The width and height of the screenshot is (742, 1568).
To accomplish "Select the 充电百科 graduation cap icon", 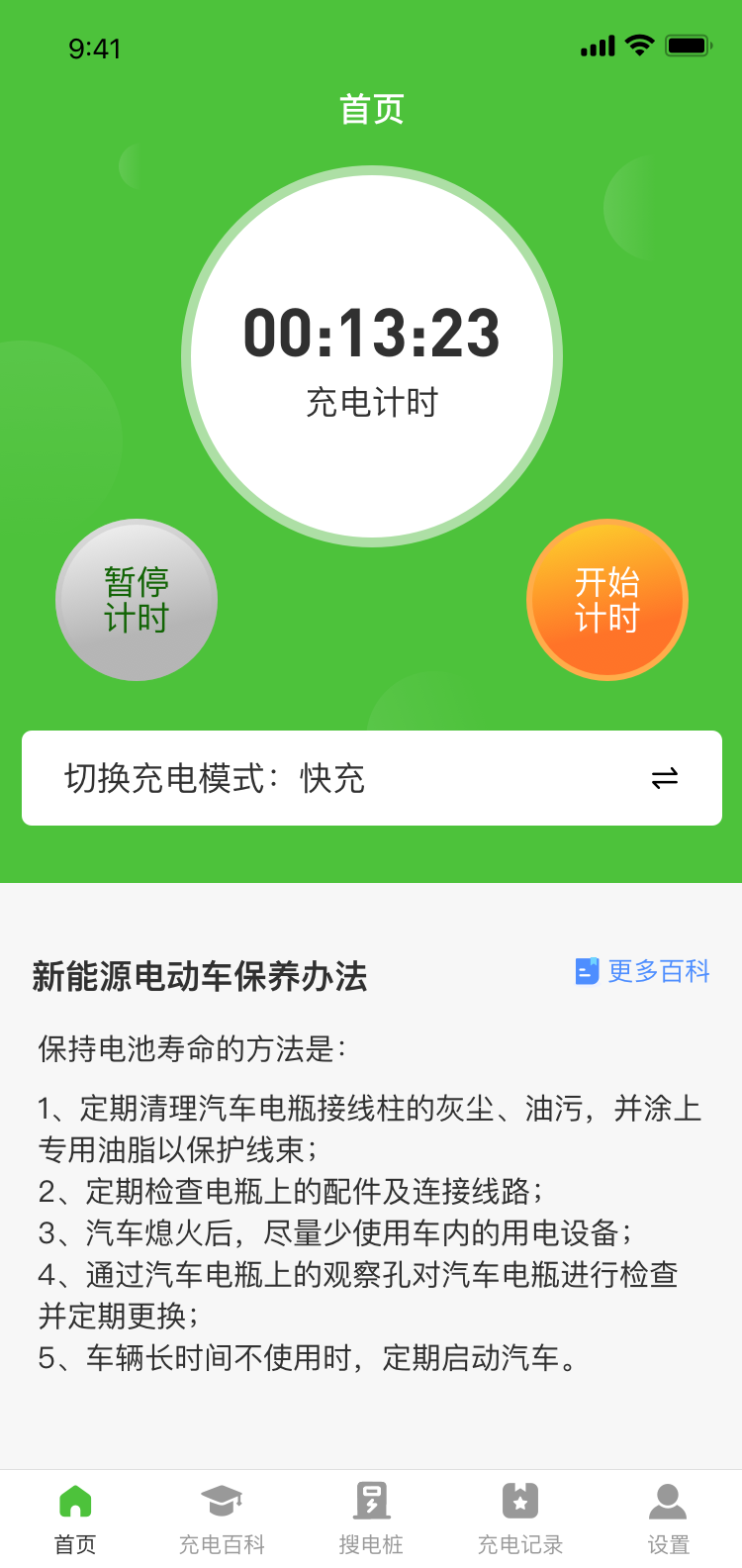I will point(223,1499).
